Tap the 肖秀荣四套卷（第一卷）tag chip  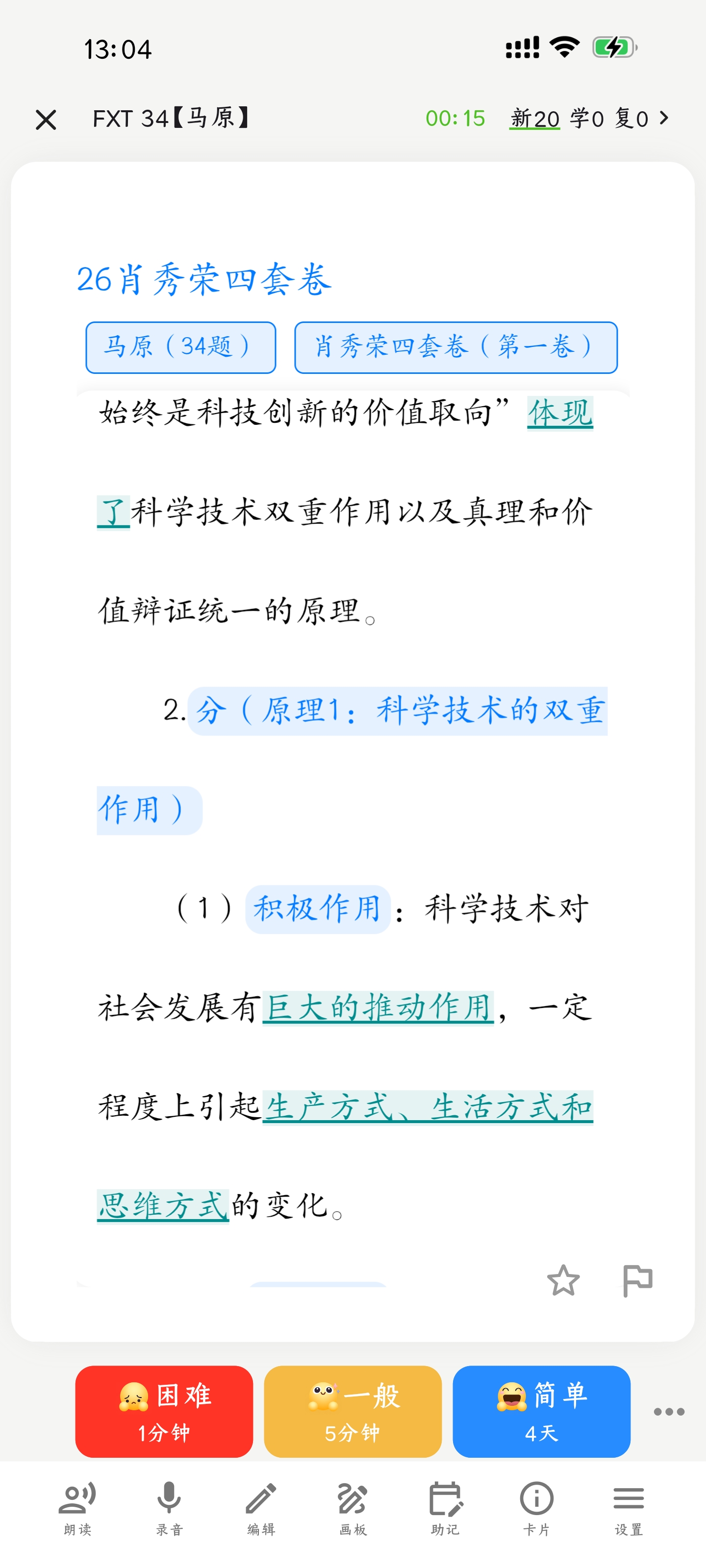[455, 347]
